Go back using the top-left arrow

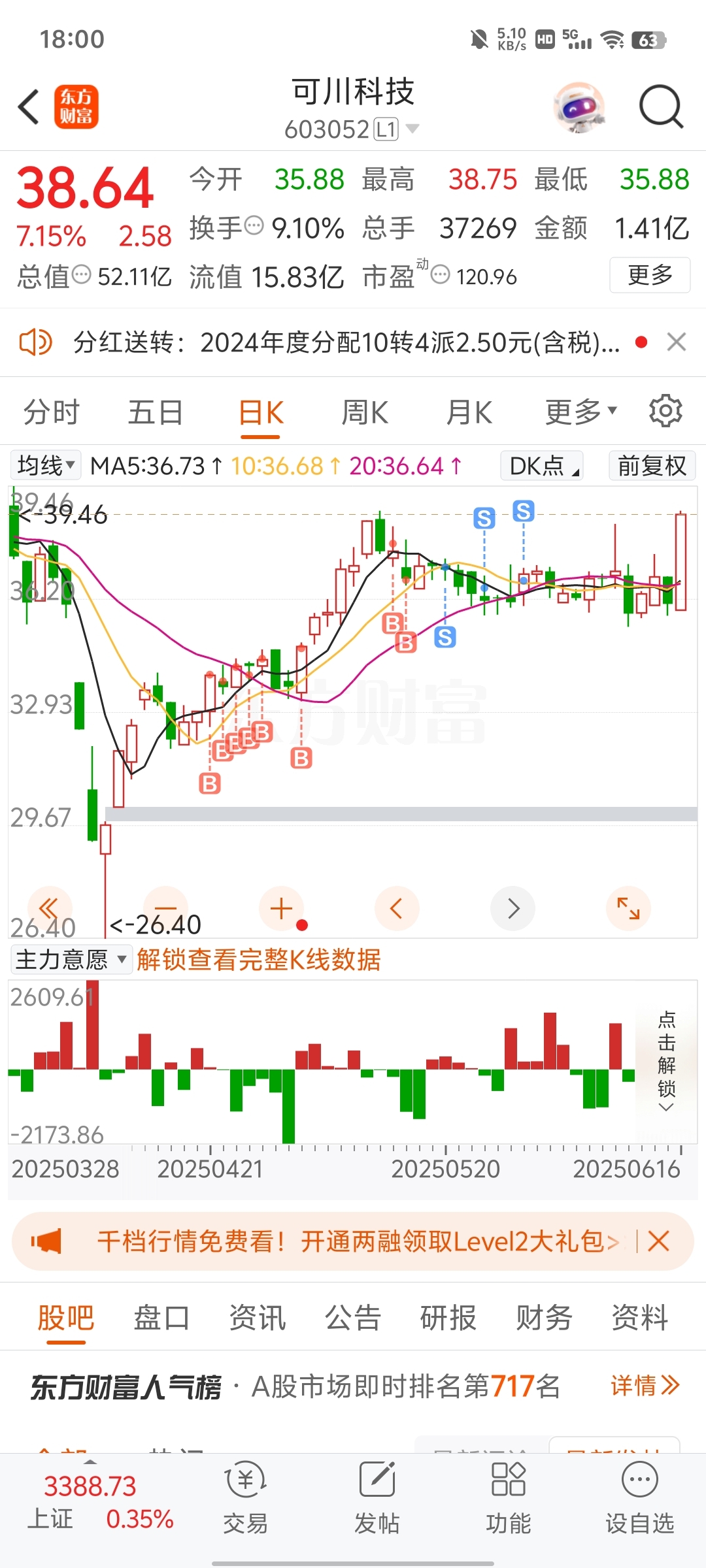coord(29,106)
